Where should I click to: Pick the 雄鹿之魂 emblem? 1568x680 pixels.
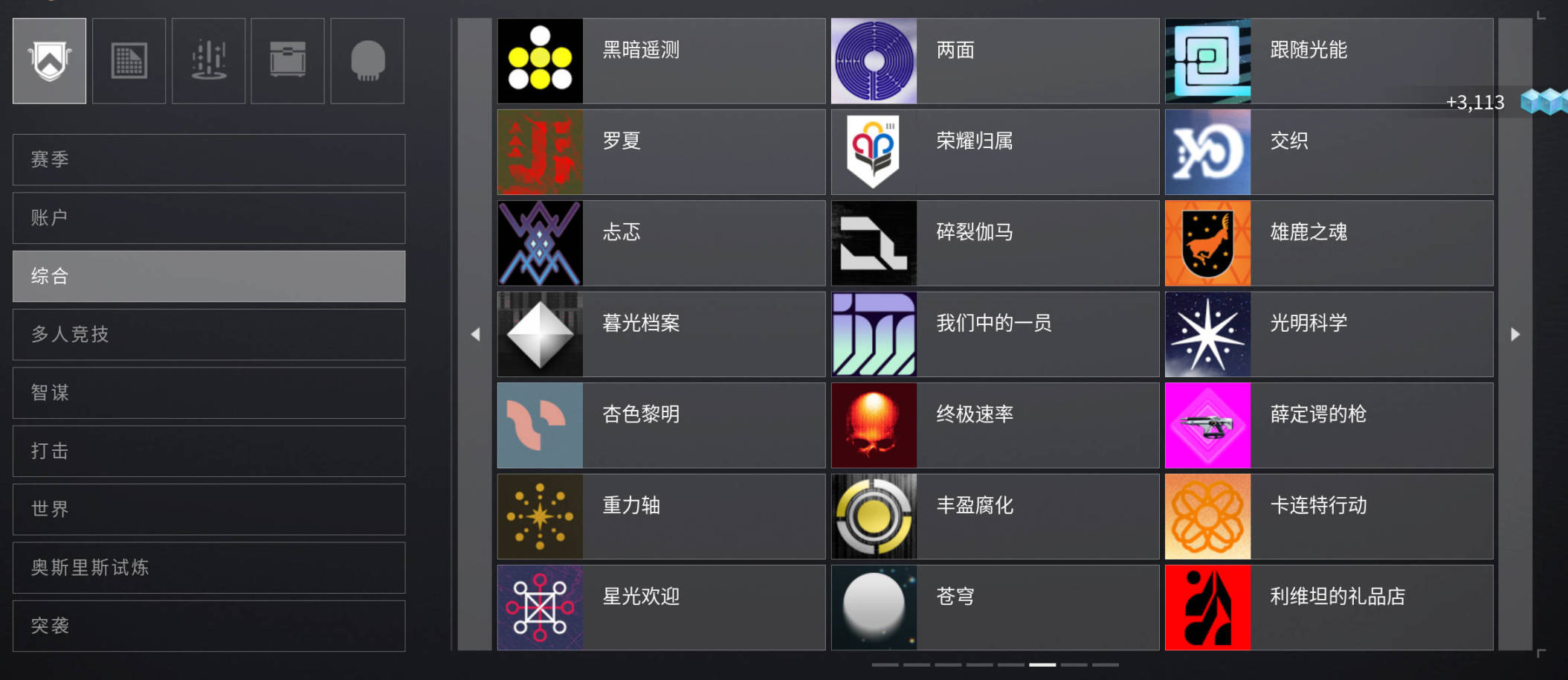[x=1329, y=243]
